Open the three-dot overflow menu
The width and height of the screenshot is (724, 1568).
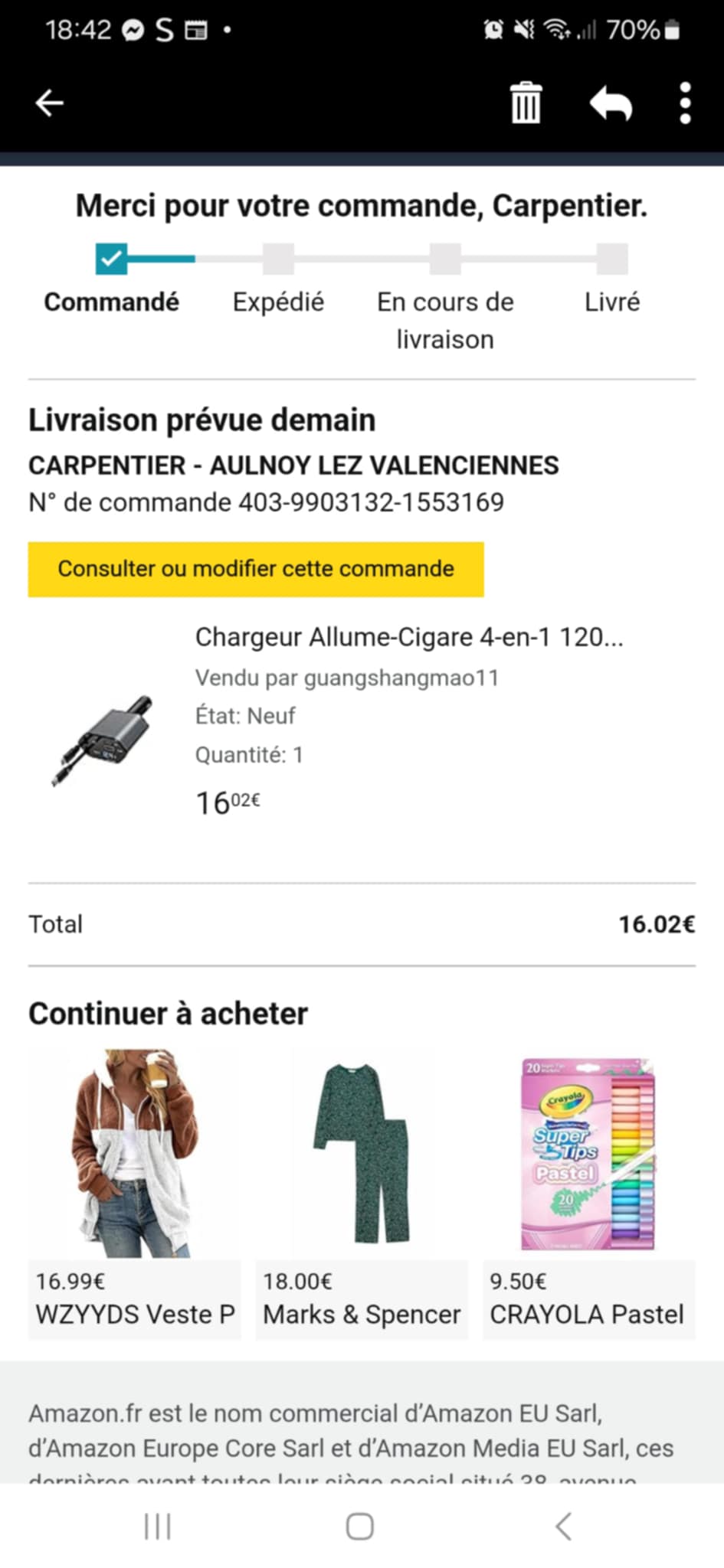tap(685, 103)
